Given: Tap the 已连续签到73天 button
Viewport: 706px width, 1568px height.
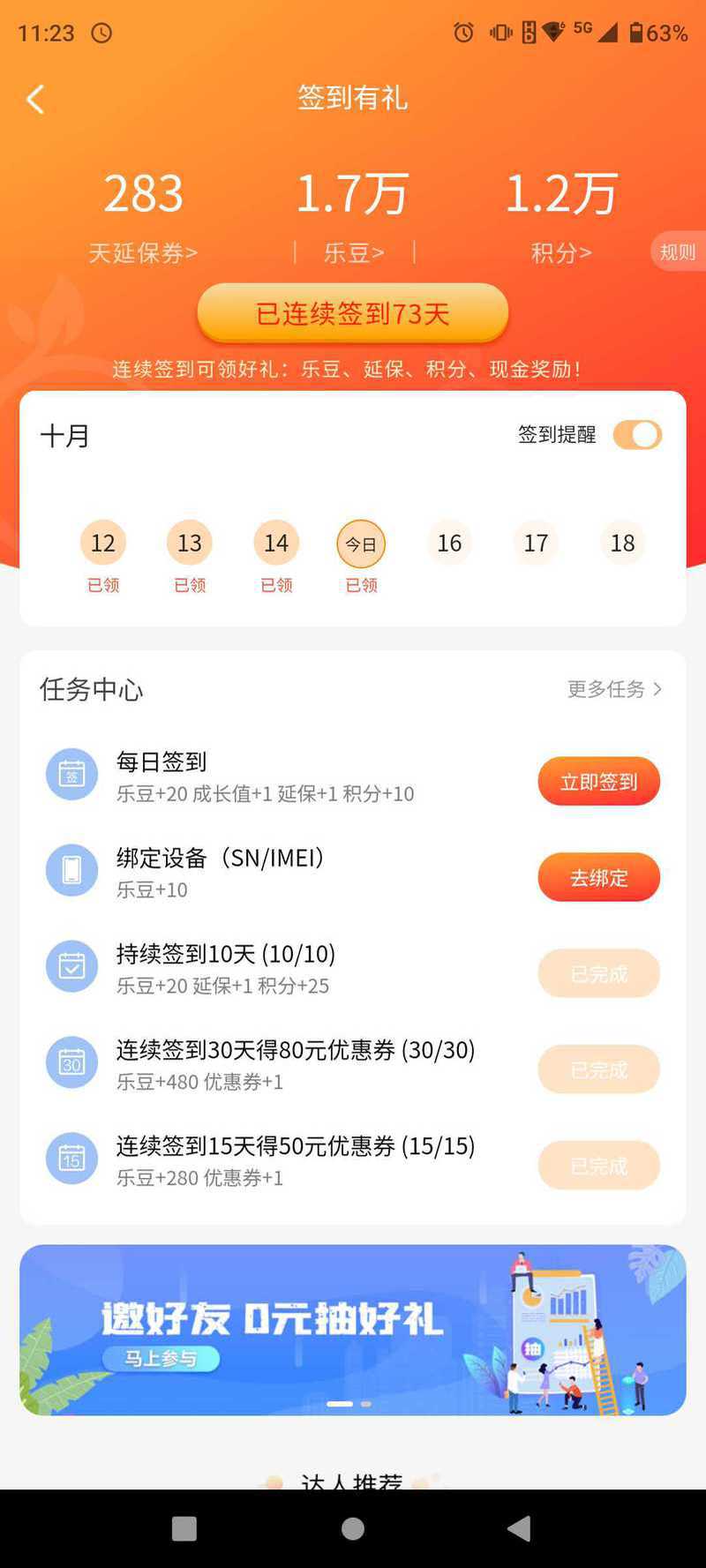Looking at the screenshot, I should tap(353, 313).
